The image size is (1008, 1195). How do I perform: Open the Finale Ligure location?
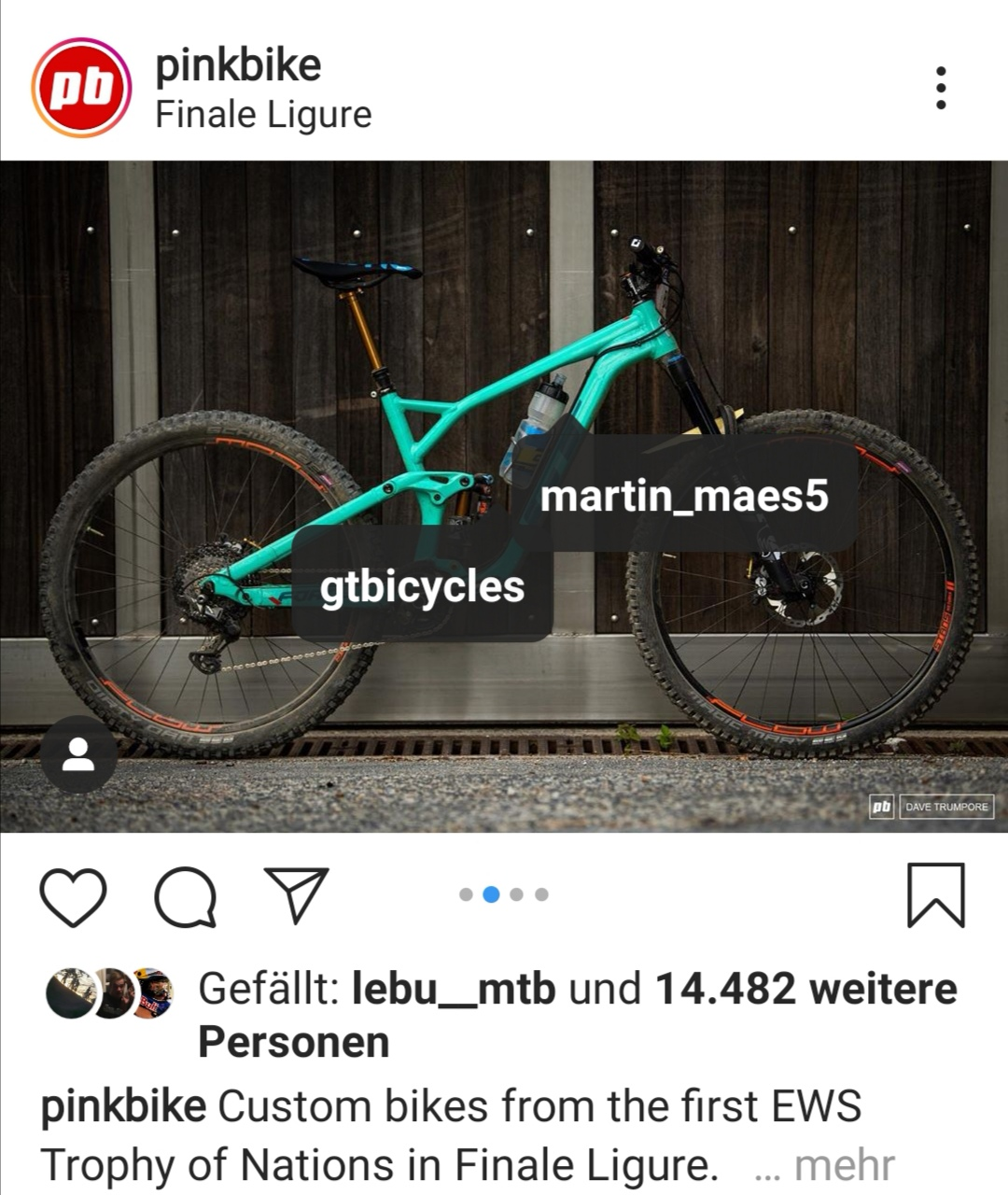[x=263, y=115]
